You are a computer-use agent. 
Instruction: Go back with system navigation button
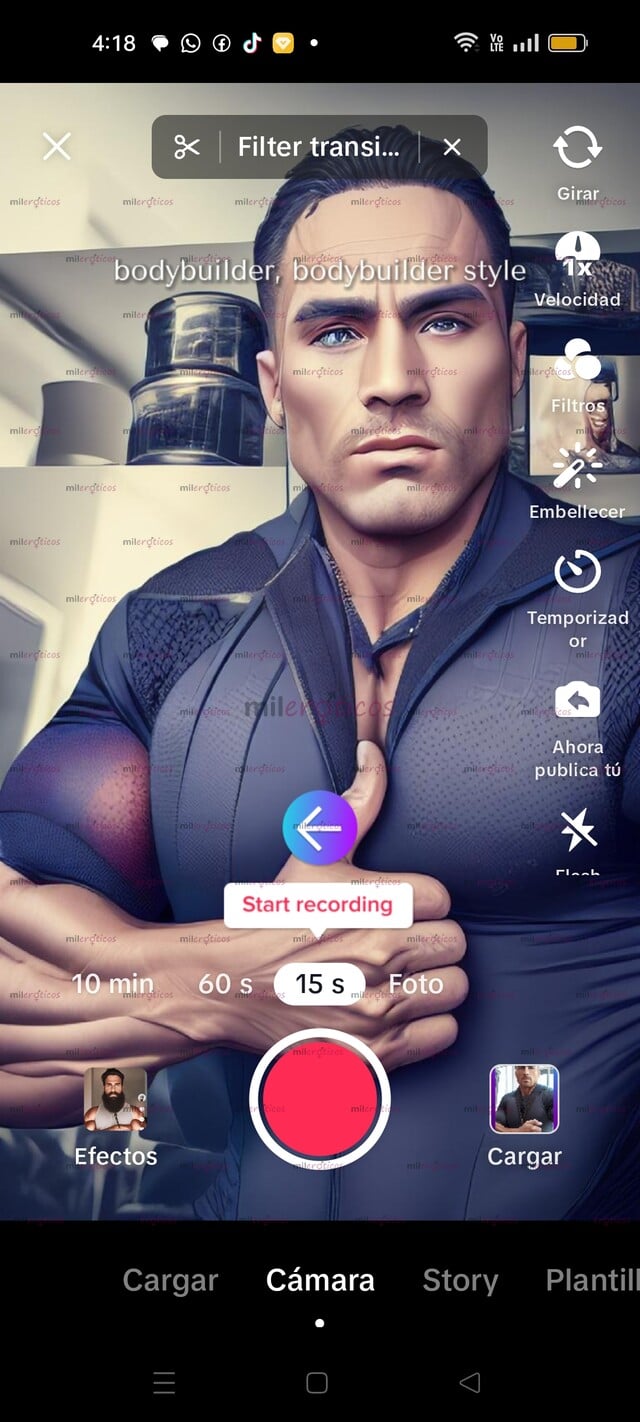pyautogui.click(x=469, y=1383)
